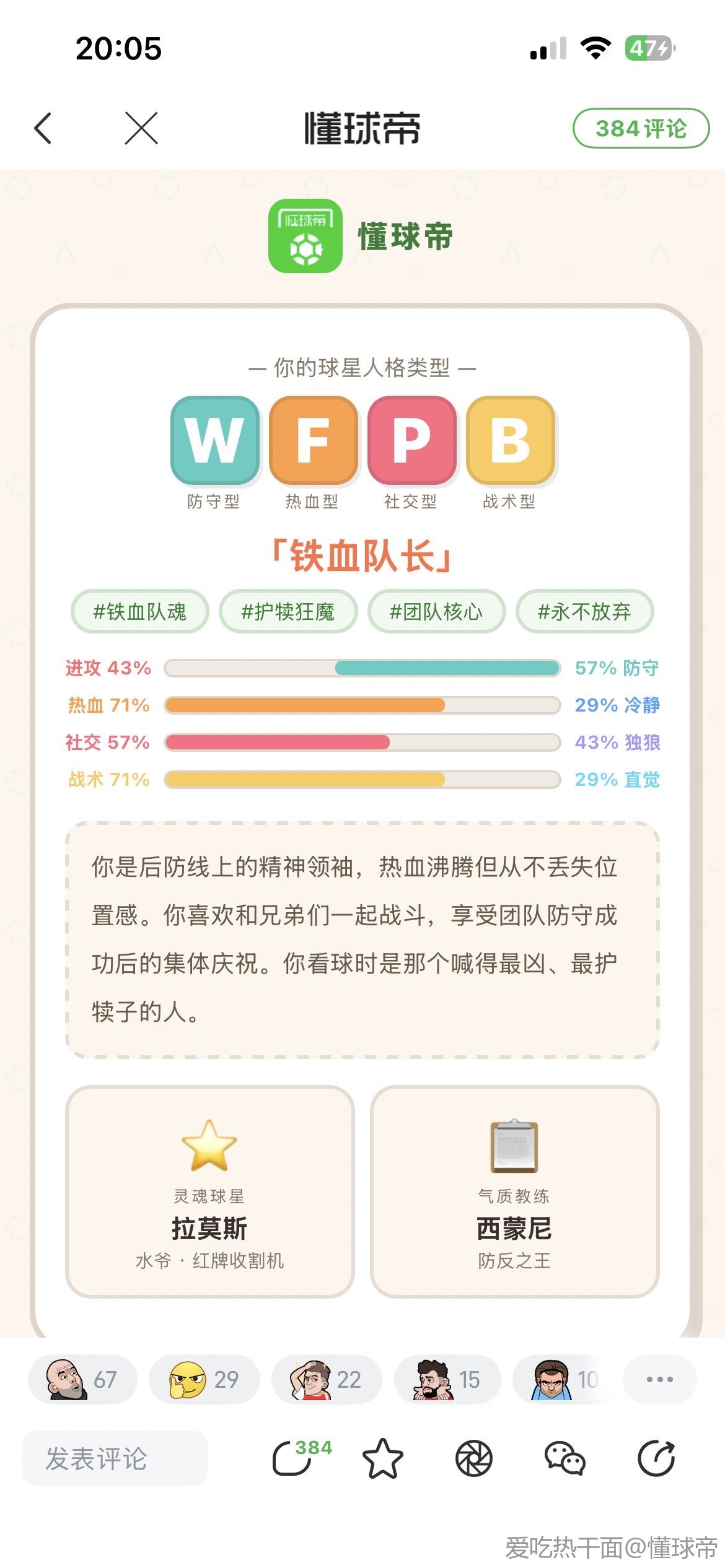725x1568 pixels.
Task: Tap the share arrow icon
Action: coord(656,1458)
